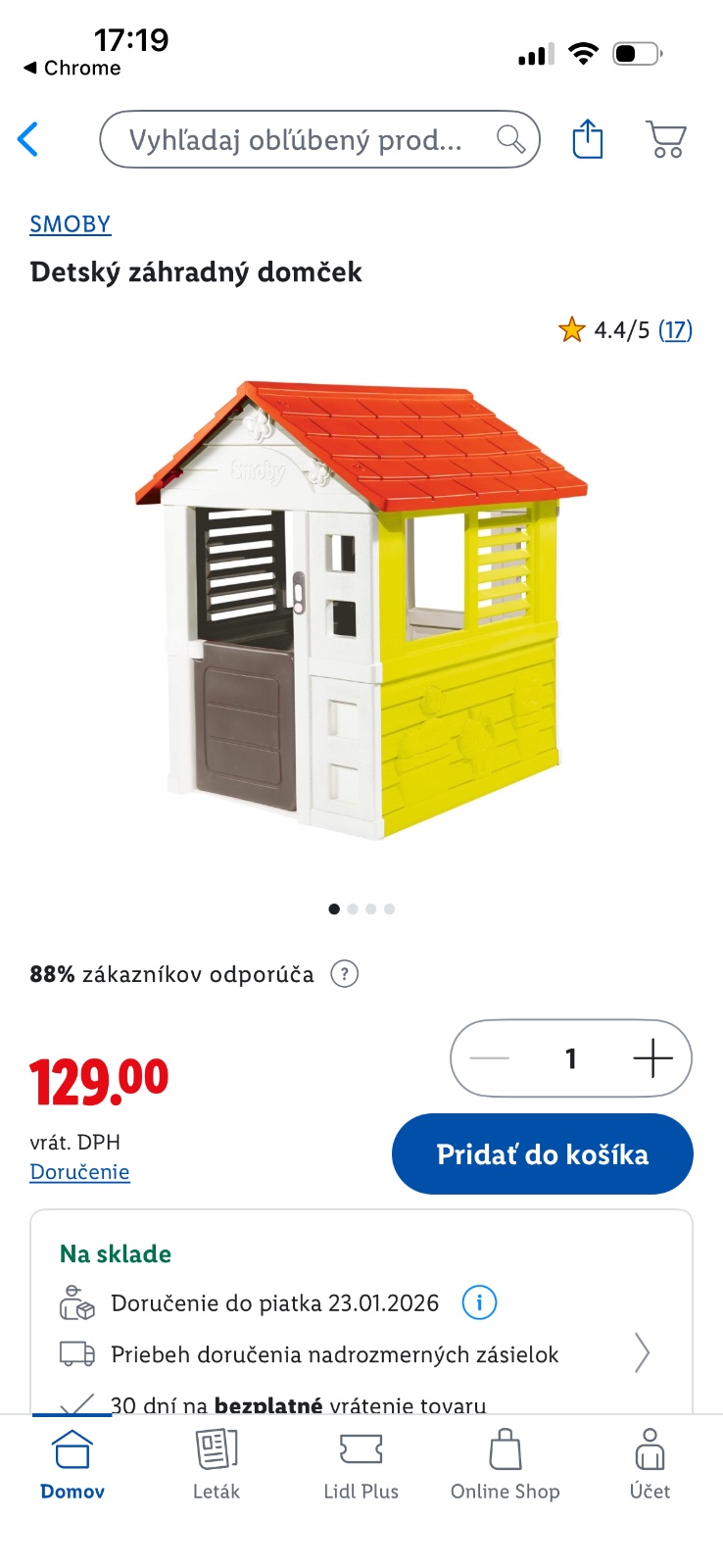The width and height of the screenshot is (723, 1568).
Task: Open the 17 reviews link
Action: click(675, 330)
